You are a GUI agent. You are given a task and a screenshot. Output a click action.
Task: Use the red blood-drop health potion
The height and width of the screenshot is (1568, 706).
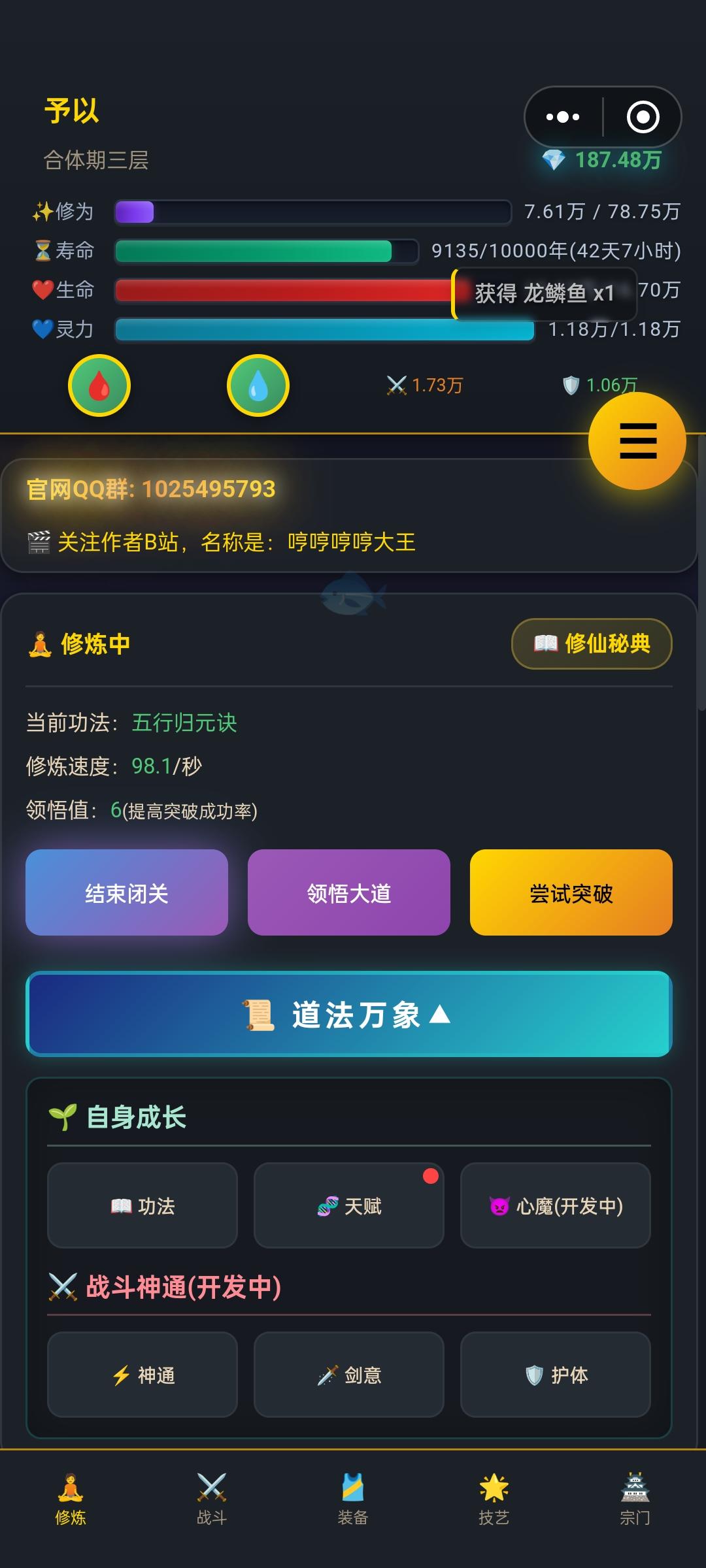[x=99, y=385]
